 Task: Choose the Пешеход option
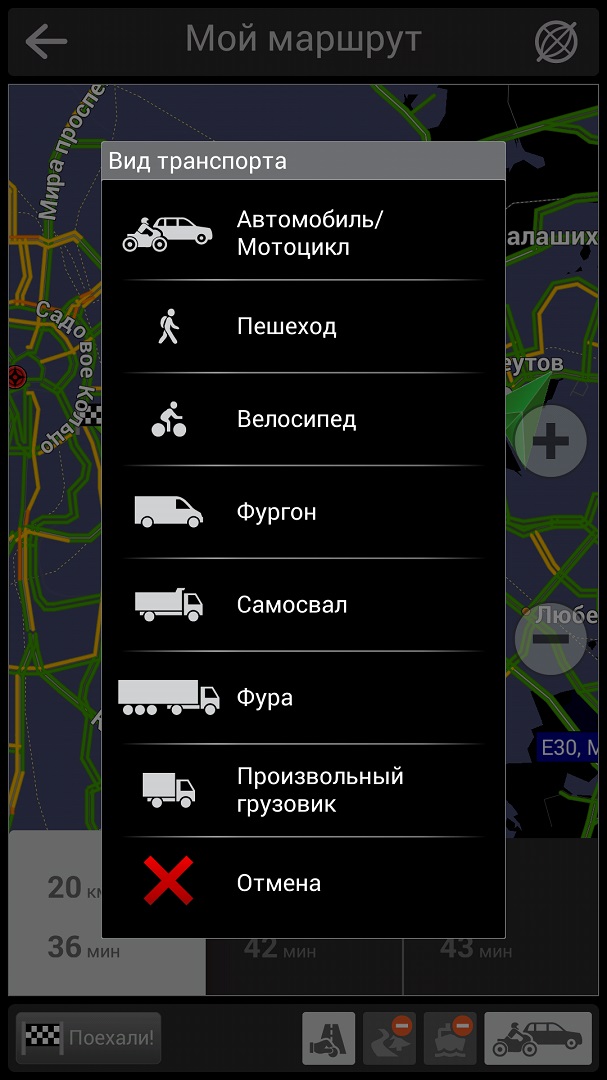pyautogui.click(x=303, y=327)
